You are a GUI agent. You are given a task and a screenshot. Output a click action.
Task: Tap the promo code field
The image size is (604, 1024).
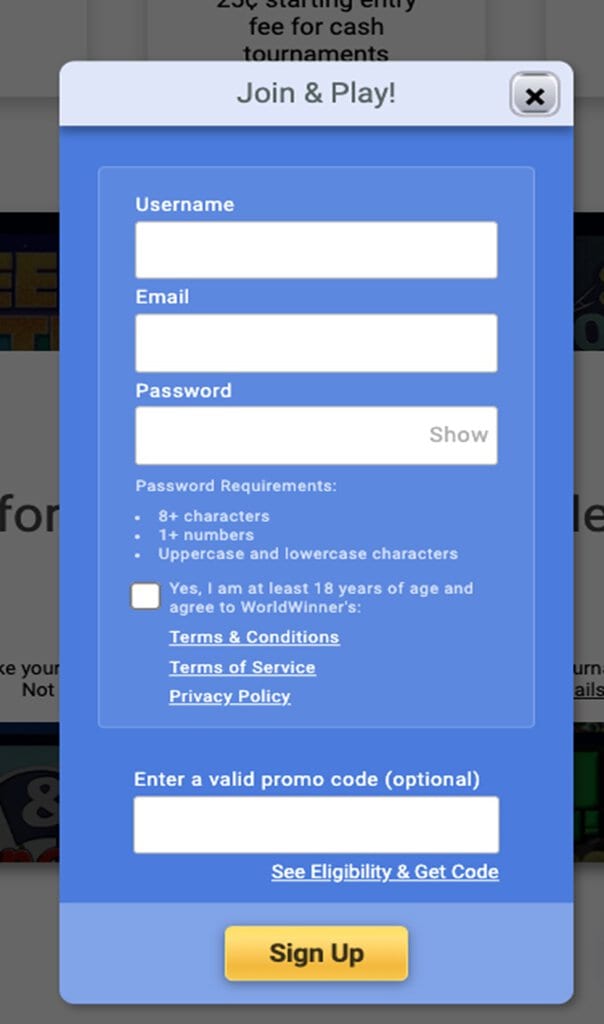coord(316,824)
